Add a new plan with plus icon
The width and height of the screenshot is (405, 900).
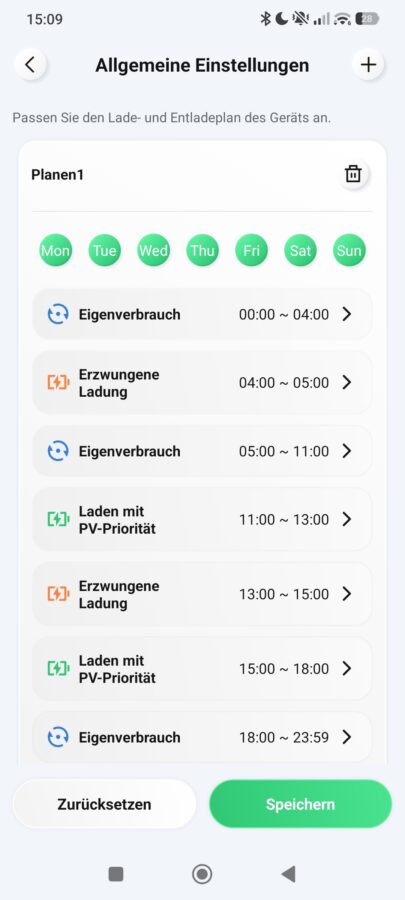[x=368, y=65]
